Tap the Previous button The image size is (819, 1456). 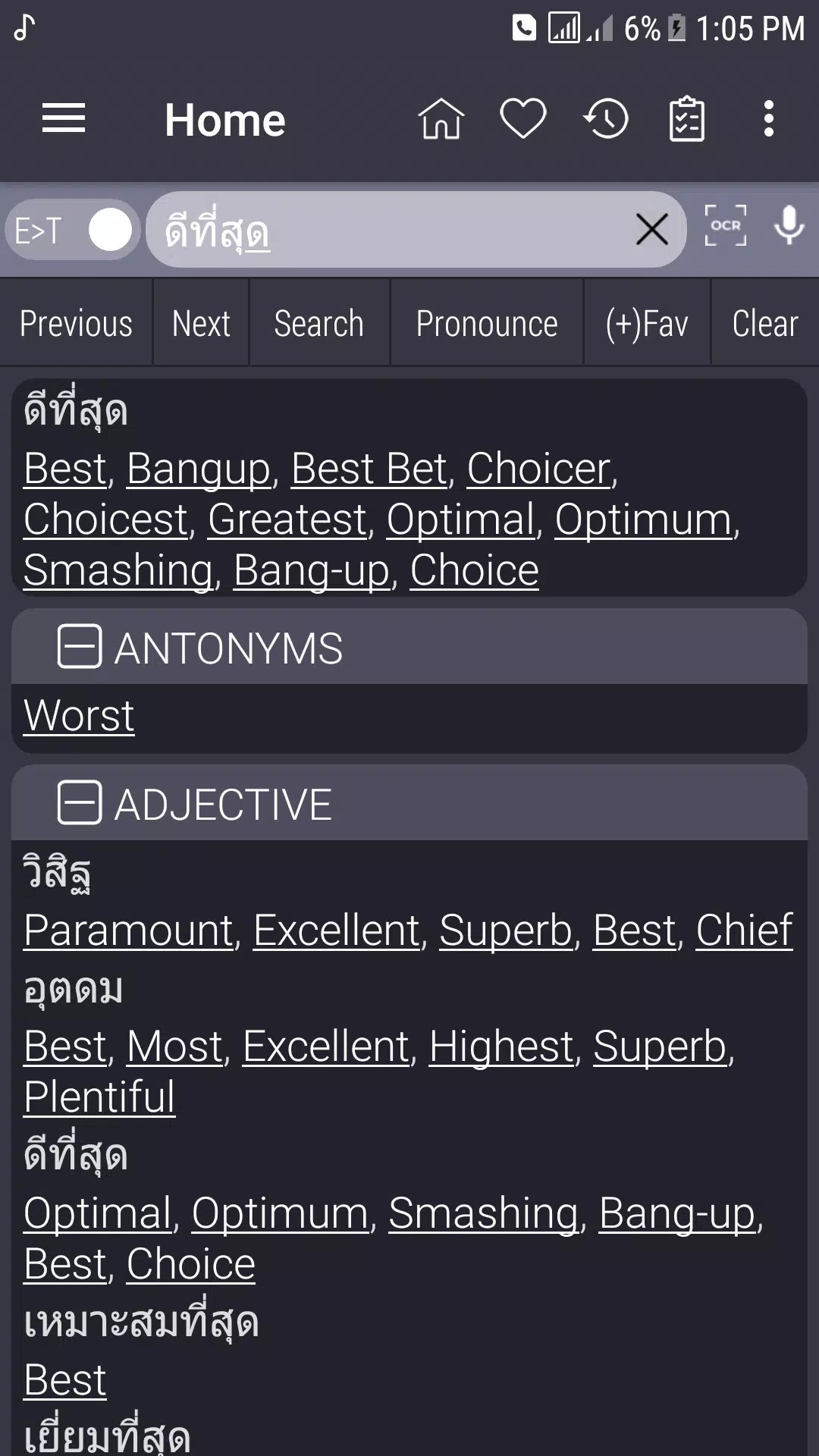76,324
